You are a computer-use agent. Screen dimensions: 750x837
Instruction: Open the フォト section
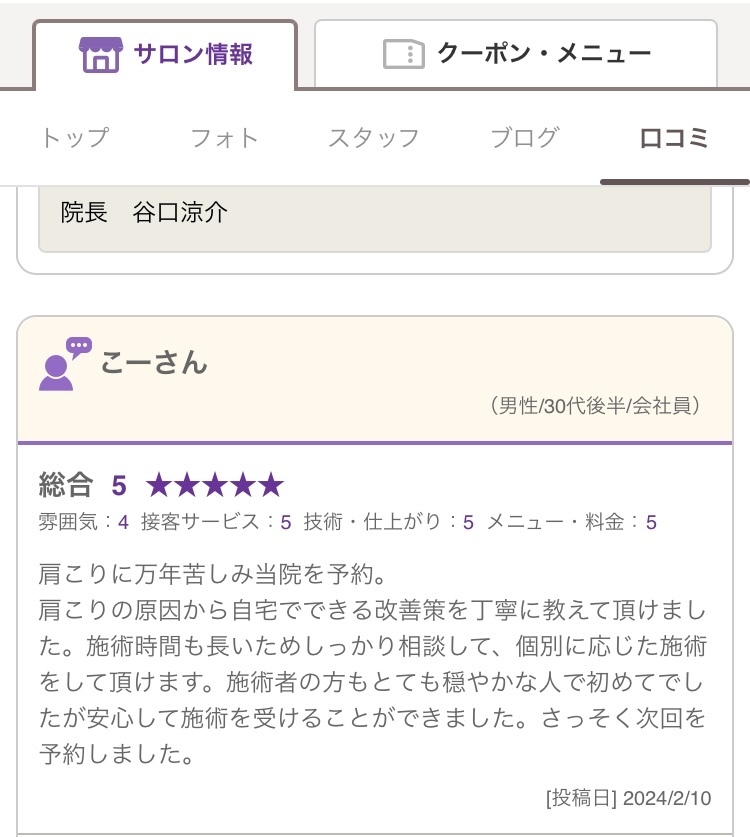[x=225, y=138]
